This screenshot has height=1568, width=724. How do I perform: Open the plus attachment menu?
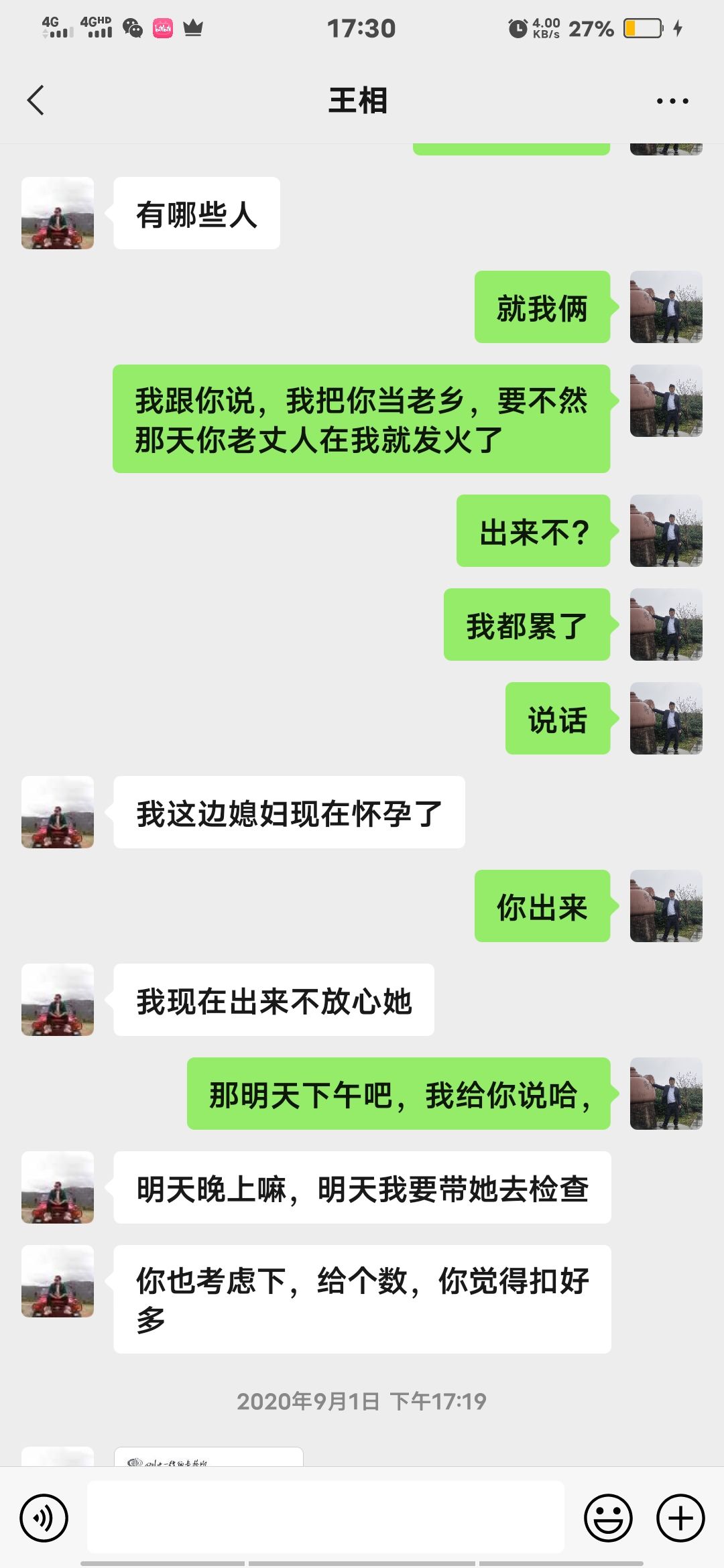(680, 1518)
